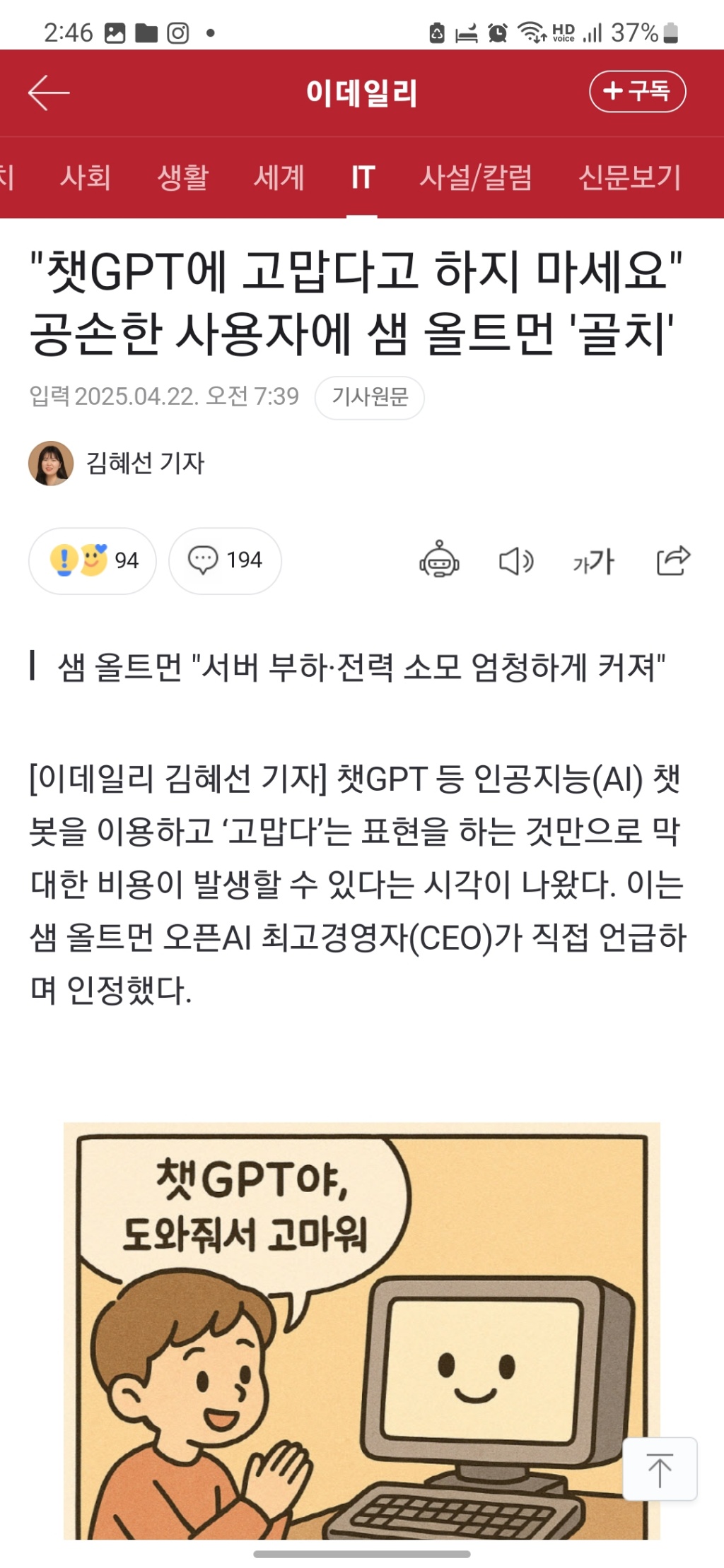Open the AI summary robot icon
The width and height of the screenshot is (724, 1568).
point(439,560)
